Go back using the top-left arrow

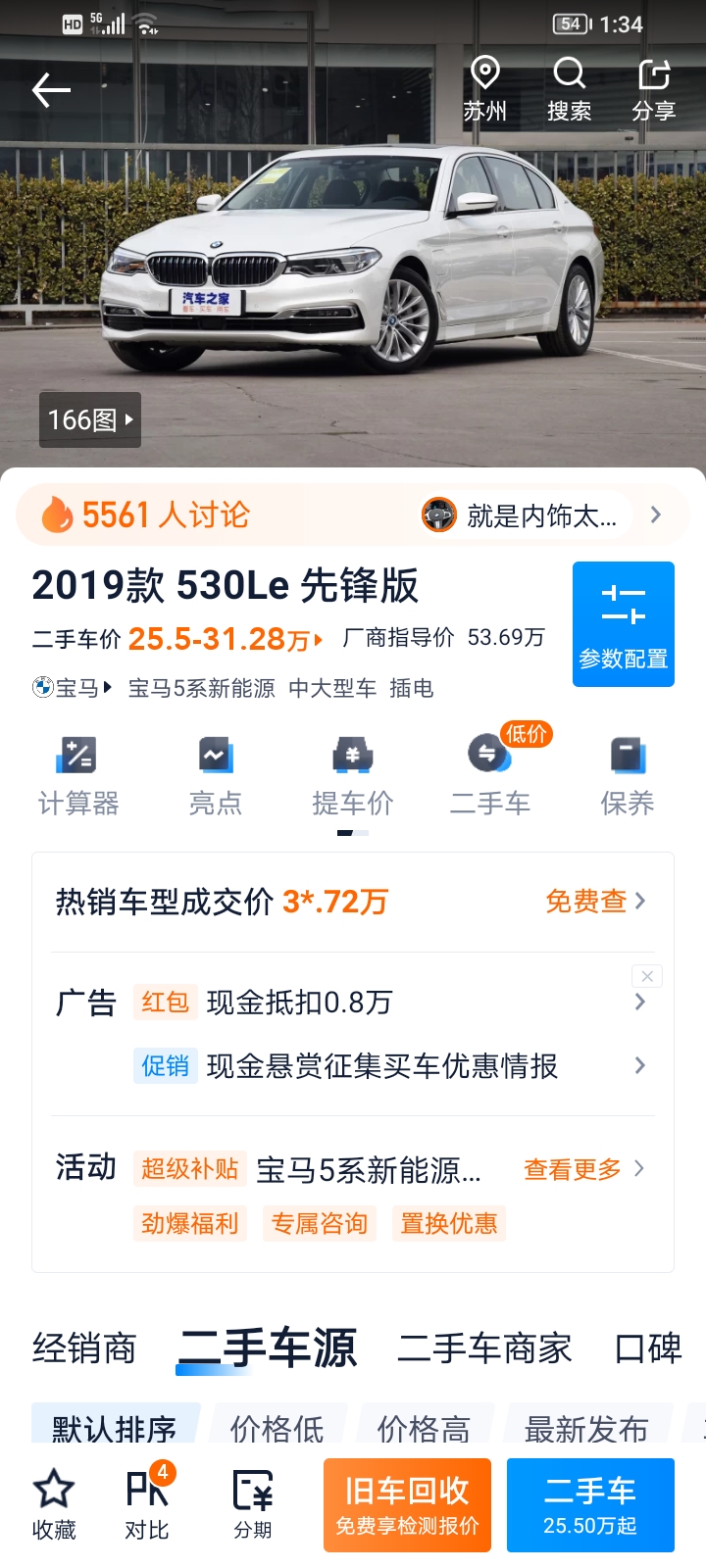(x=51, y=91)
